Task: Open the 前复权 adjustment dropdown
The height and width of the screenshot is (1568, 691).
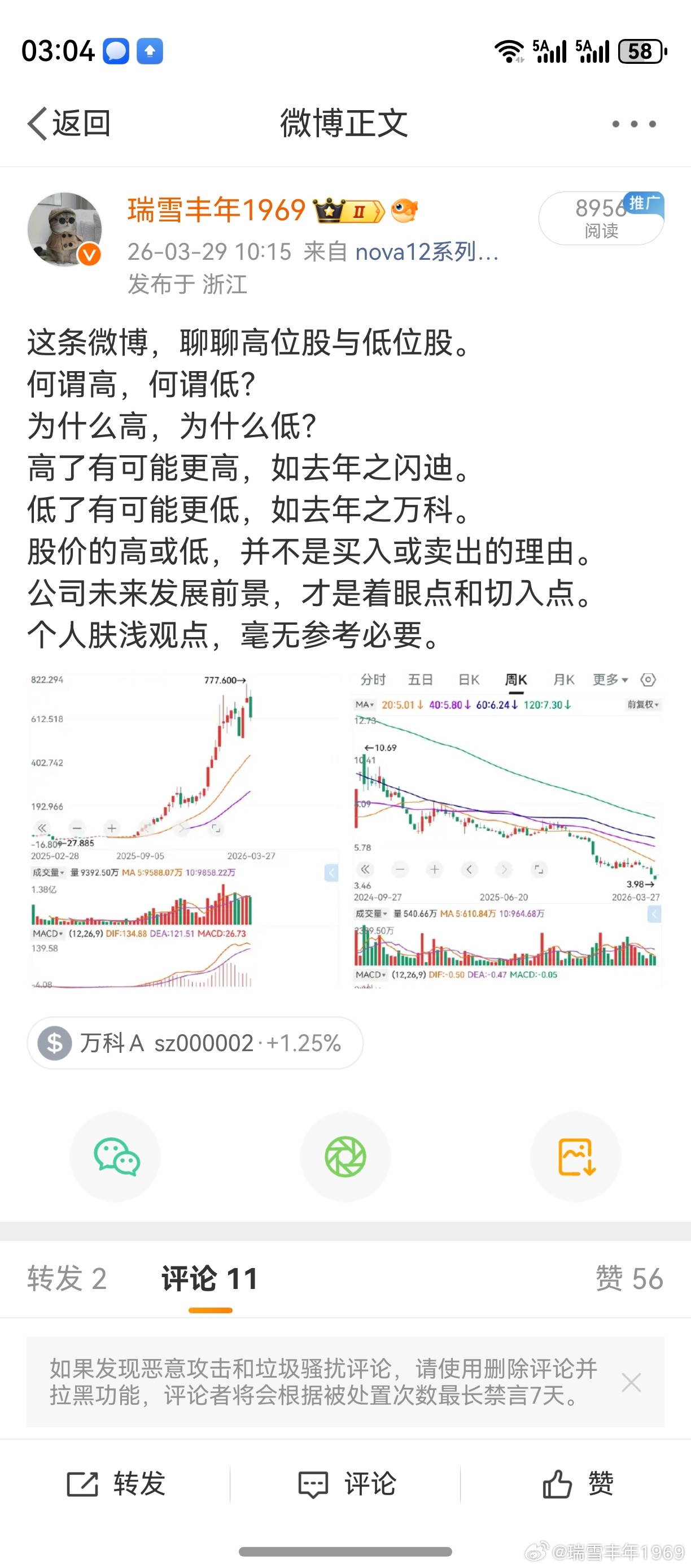Action: coord(642,704)
